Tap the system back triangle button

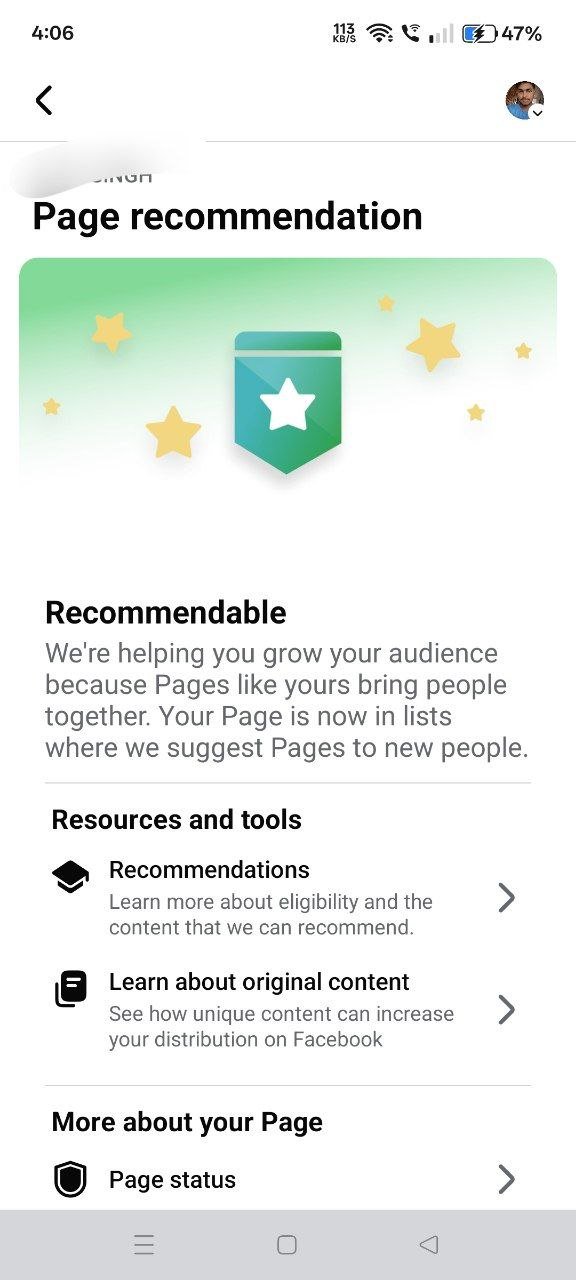click(x=429, y=1244)
